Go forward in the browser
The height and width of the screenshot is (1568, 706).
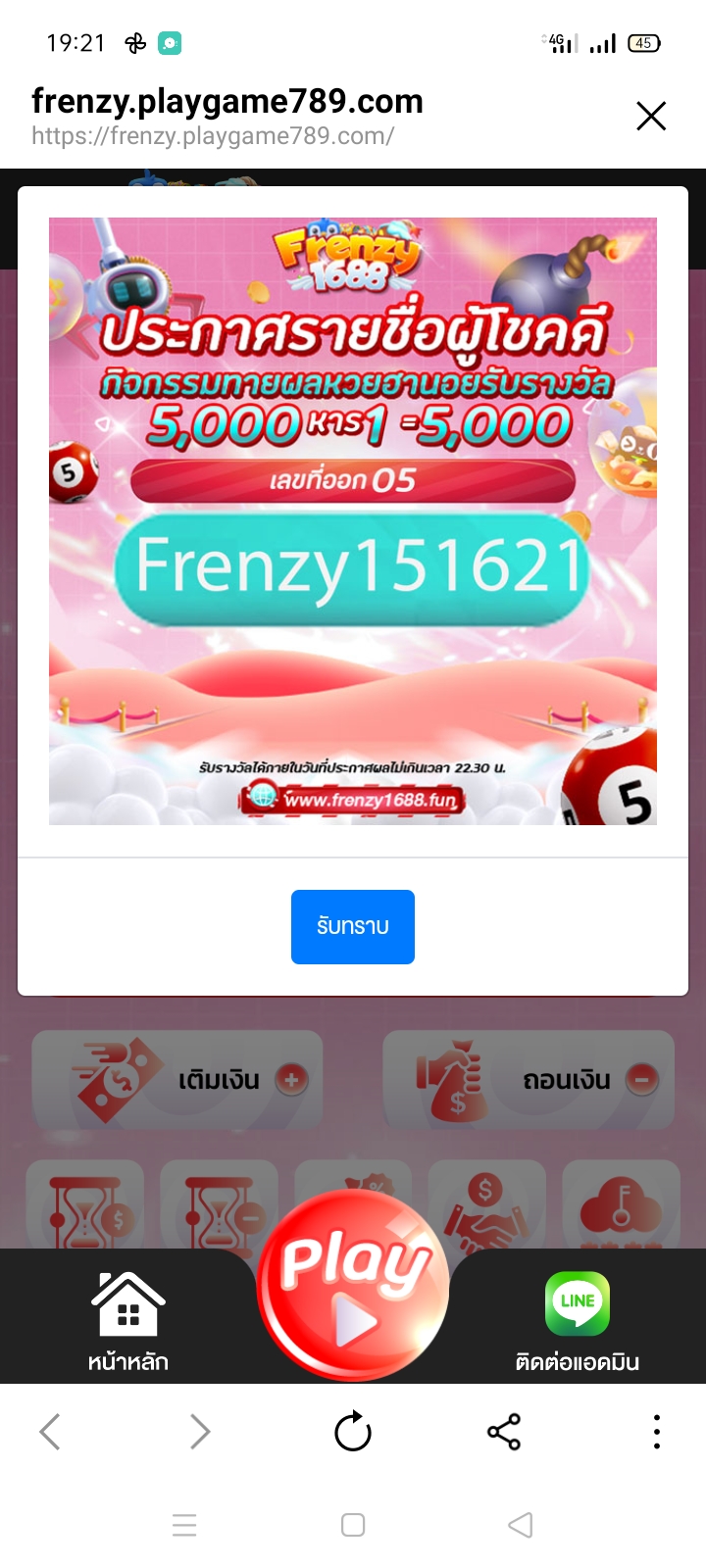(x=200, y=1432)
